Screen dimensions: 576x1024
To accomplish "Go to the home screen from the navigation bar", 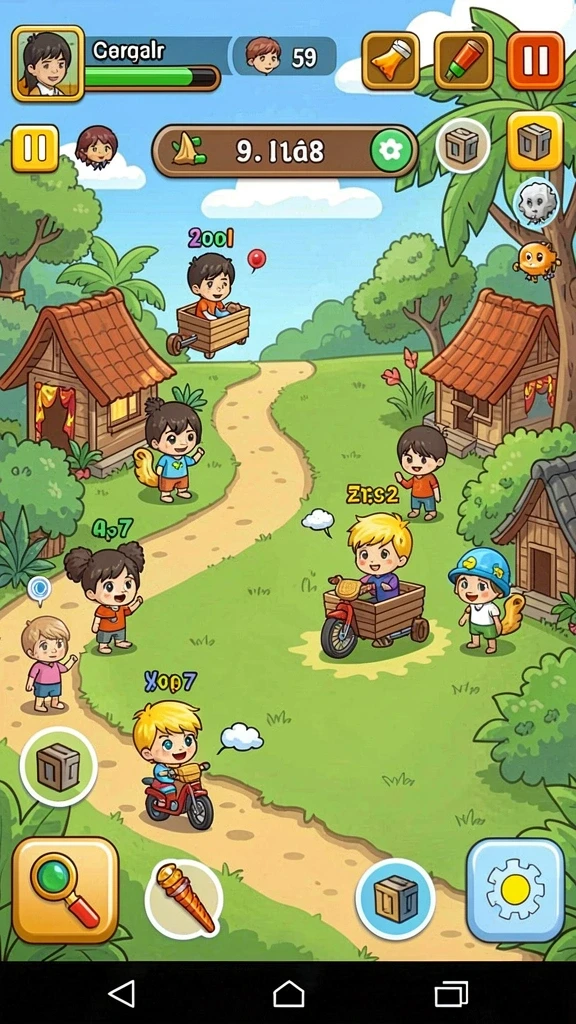I will point(289,994).
